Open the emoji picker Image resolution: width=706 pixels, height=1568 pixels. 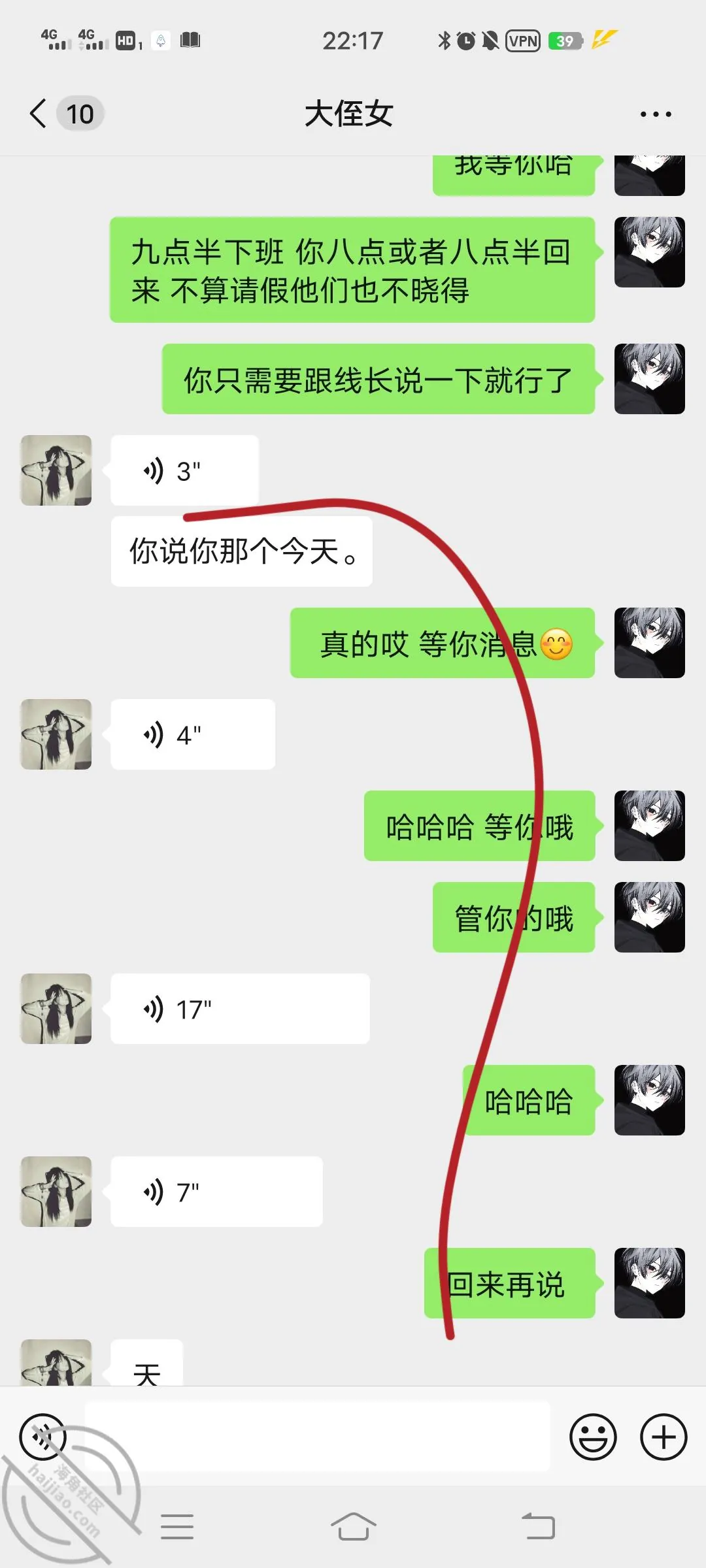[x=593, y=1437]
